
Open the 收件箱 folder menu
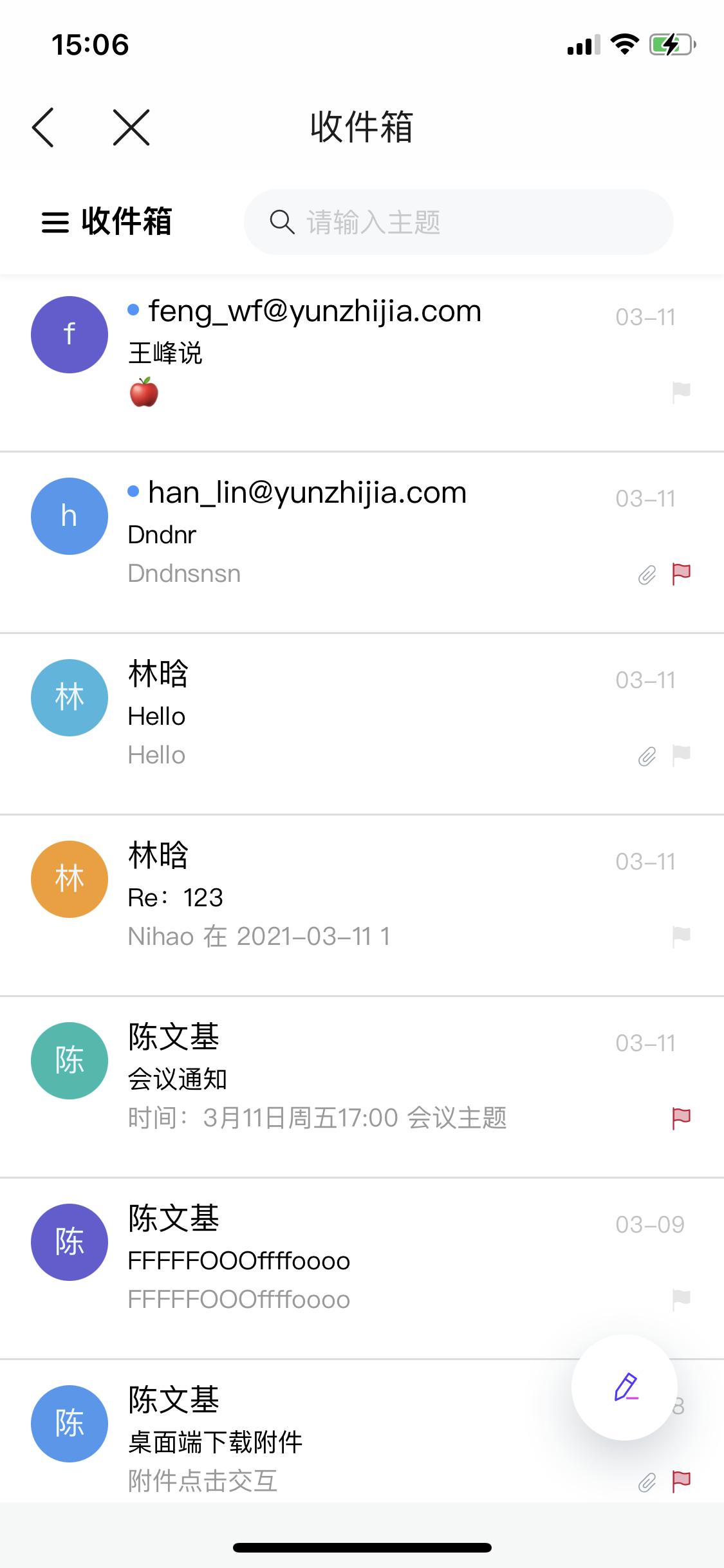[106, 222]
